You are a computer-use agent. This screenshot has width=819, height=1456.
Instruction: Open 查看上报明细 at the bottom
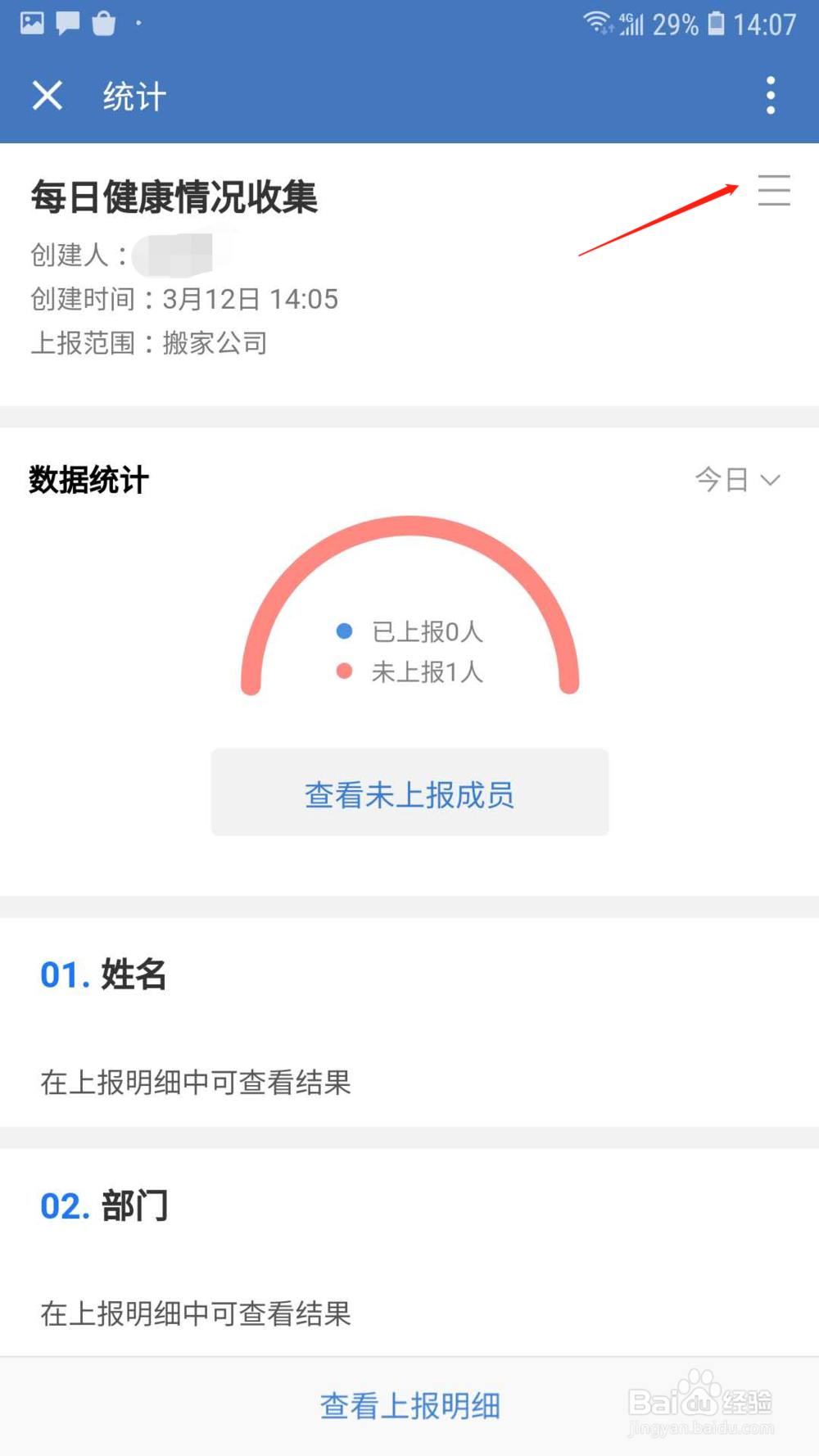coord(409,1405)
